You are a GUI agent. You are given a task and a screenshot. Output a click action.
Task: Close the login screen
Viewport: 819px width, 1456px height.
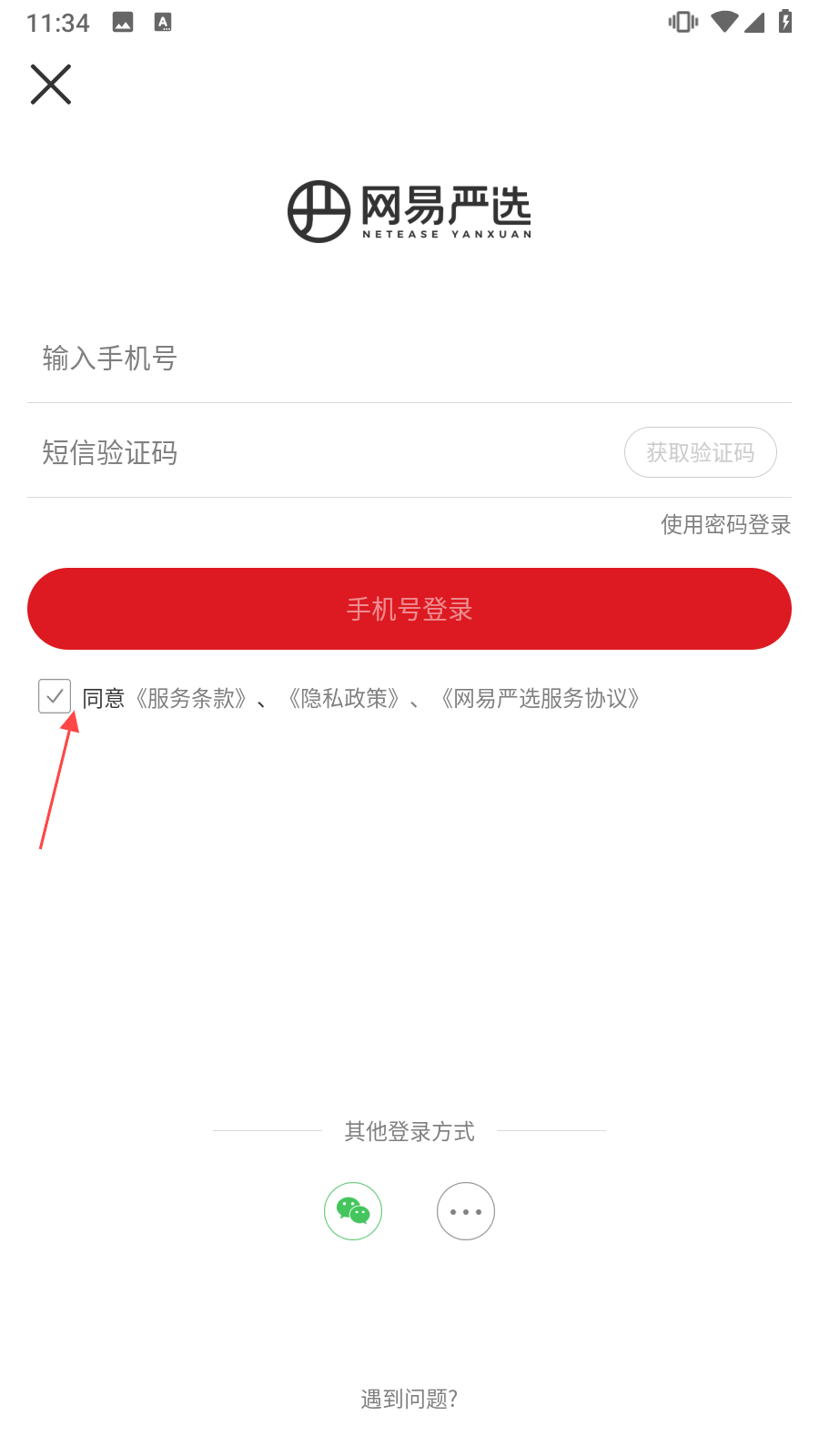click(51, 85)
